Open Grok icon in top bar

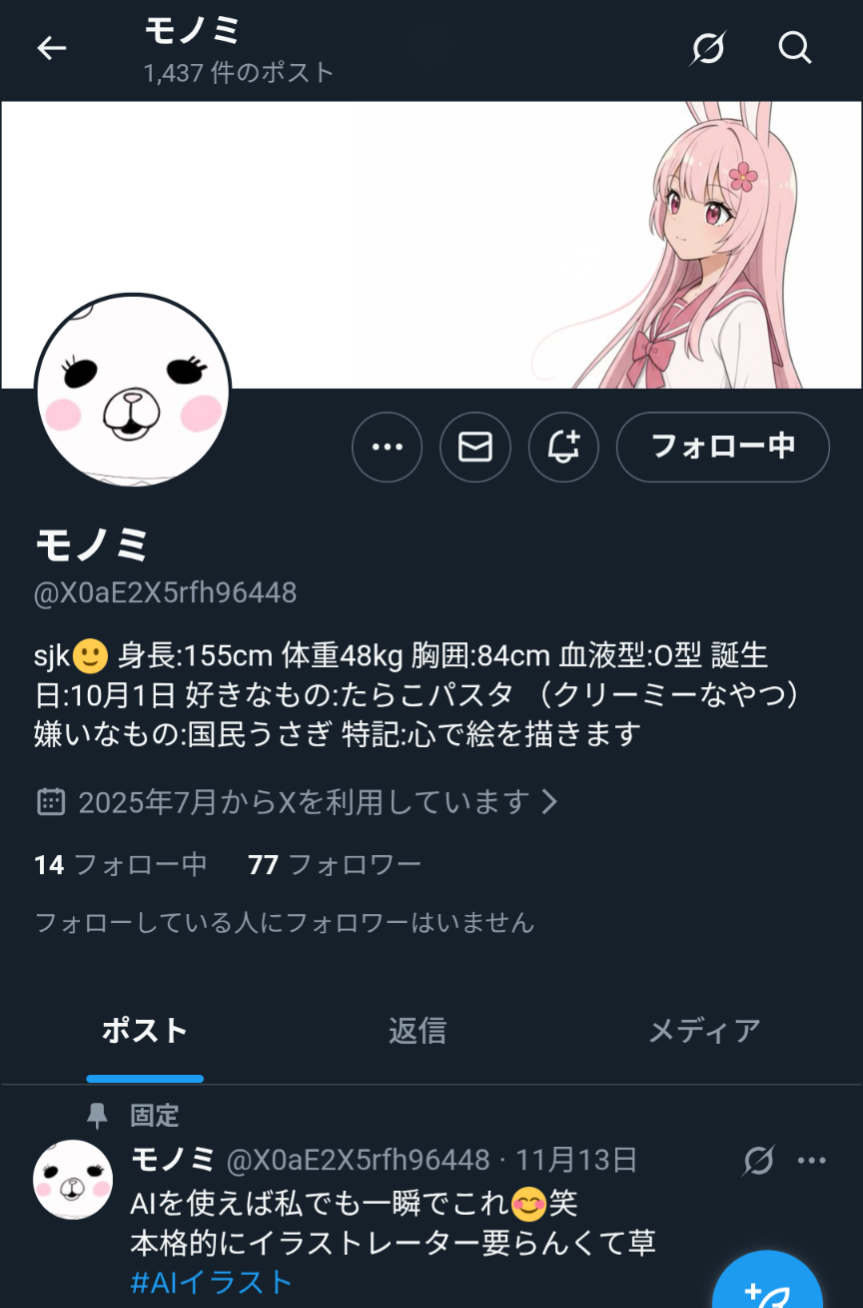[x=708, y=47]
